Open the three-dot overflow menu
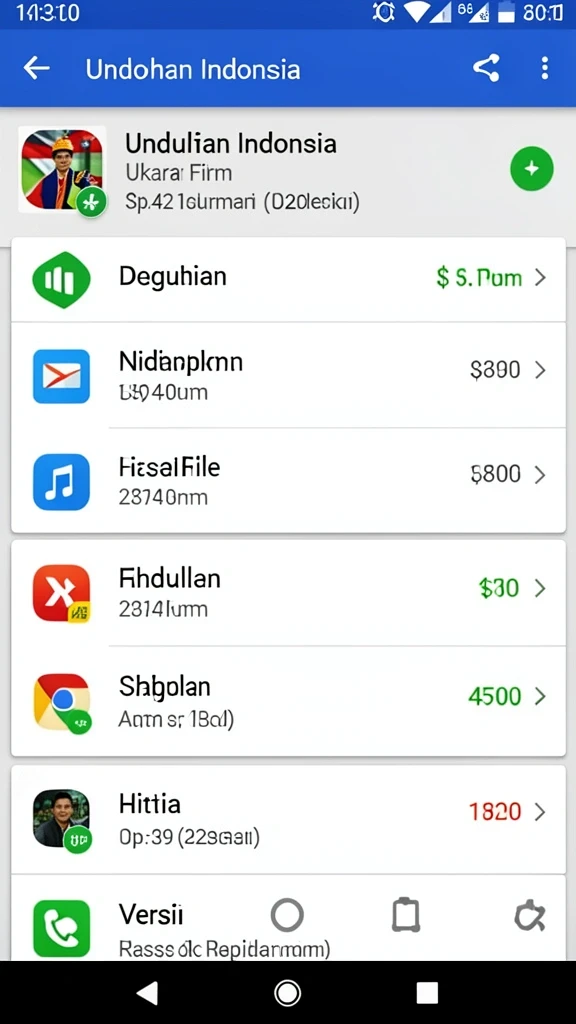The height and width of the screenshot is (1024, 576). click(545, 68)
